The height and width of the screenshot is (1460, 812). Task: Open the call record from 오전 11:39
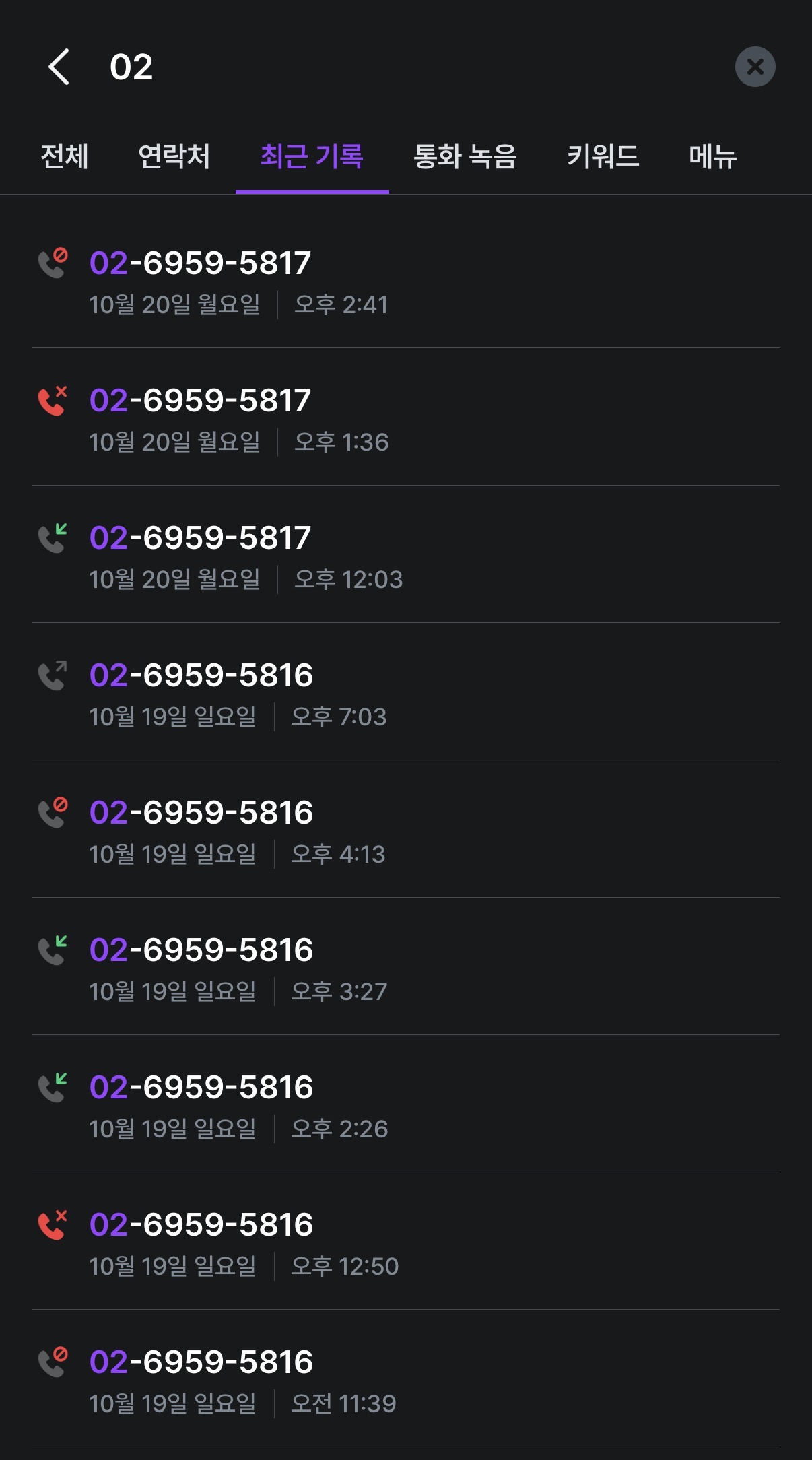pos(406,1379)
